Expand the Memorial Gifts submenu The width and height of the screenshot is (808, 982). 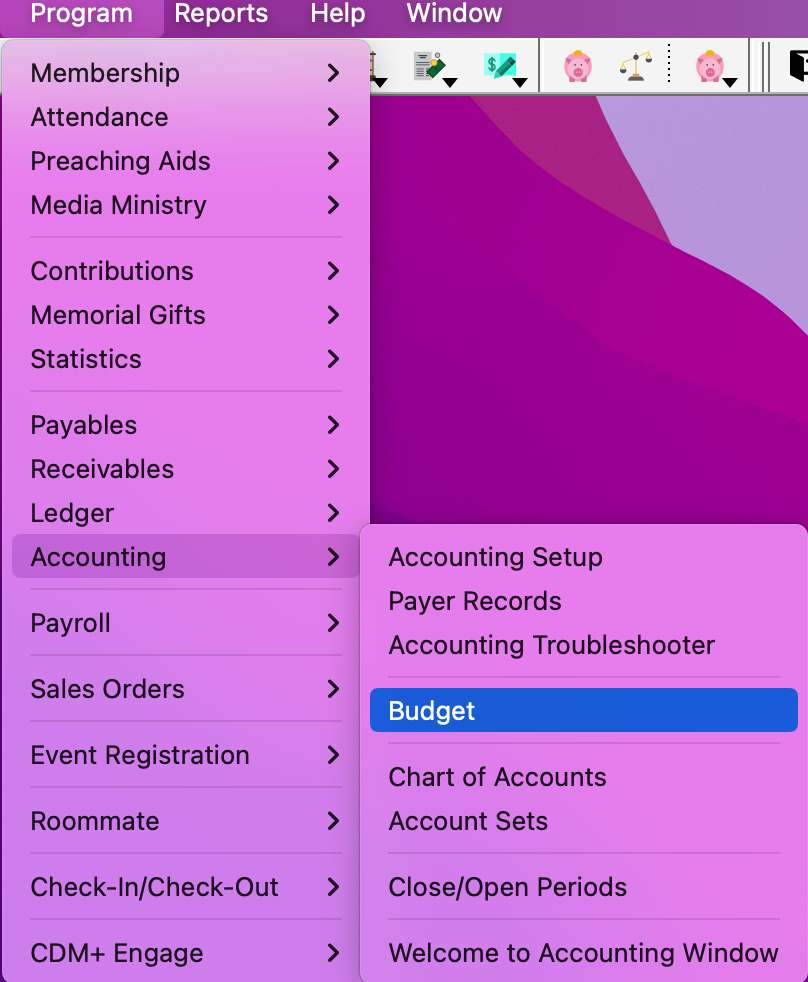pyautogui.click(x=118, y=315)
